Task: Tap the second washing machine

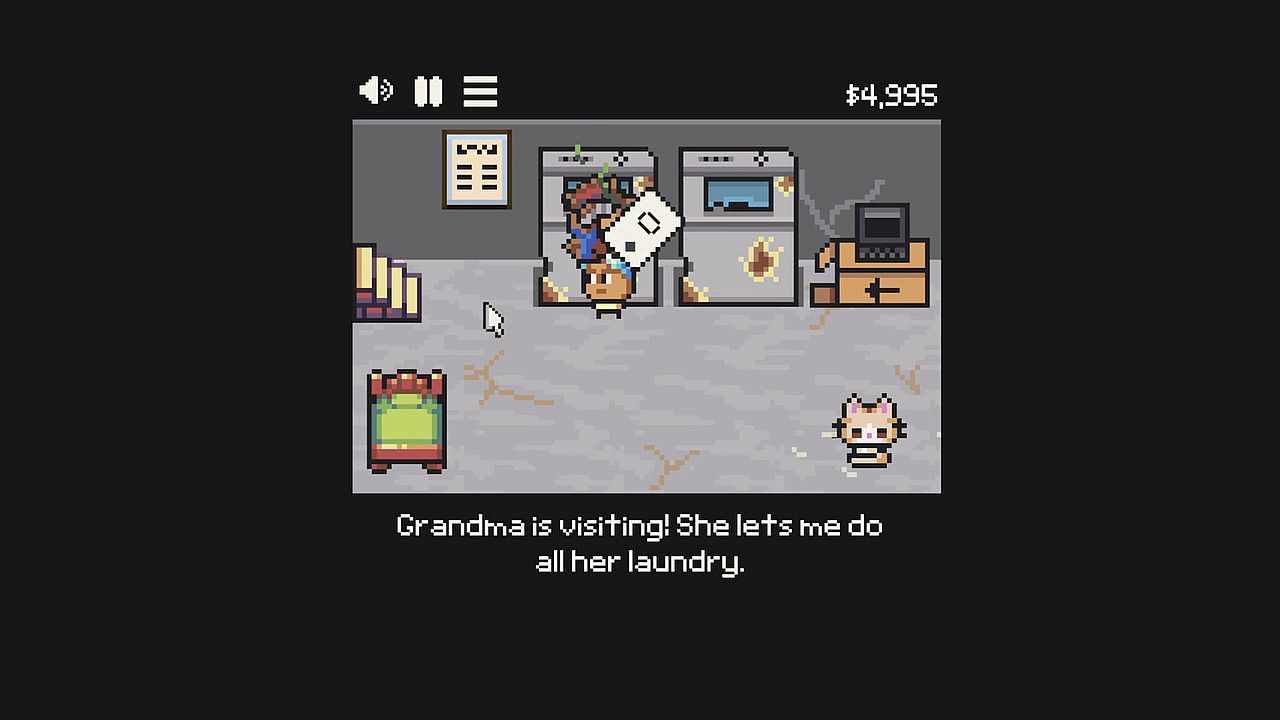Action: tap(738, 228)
